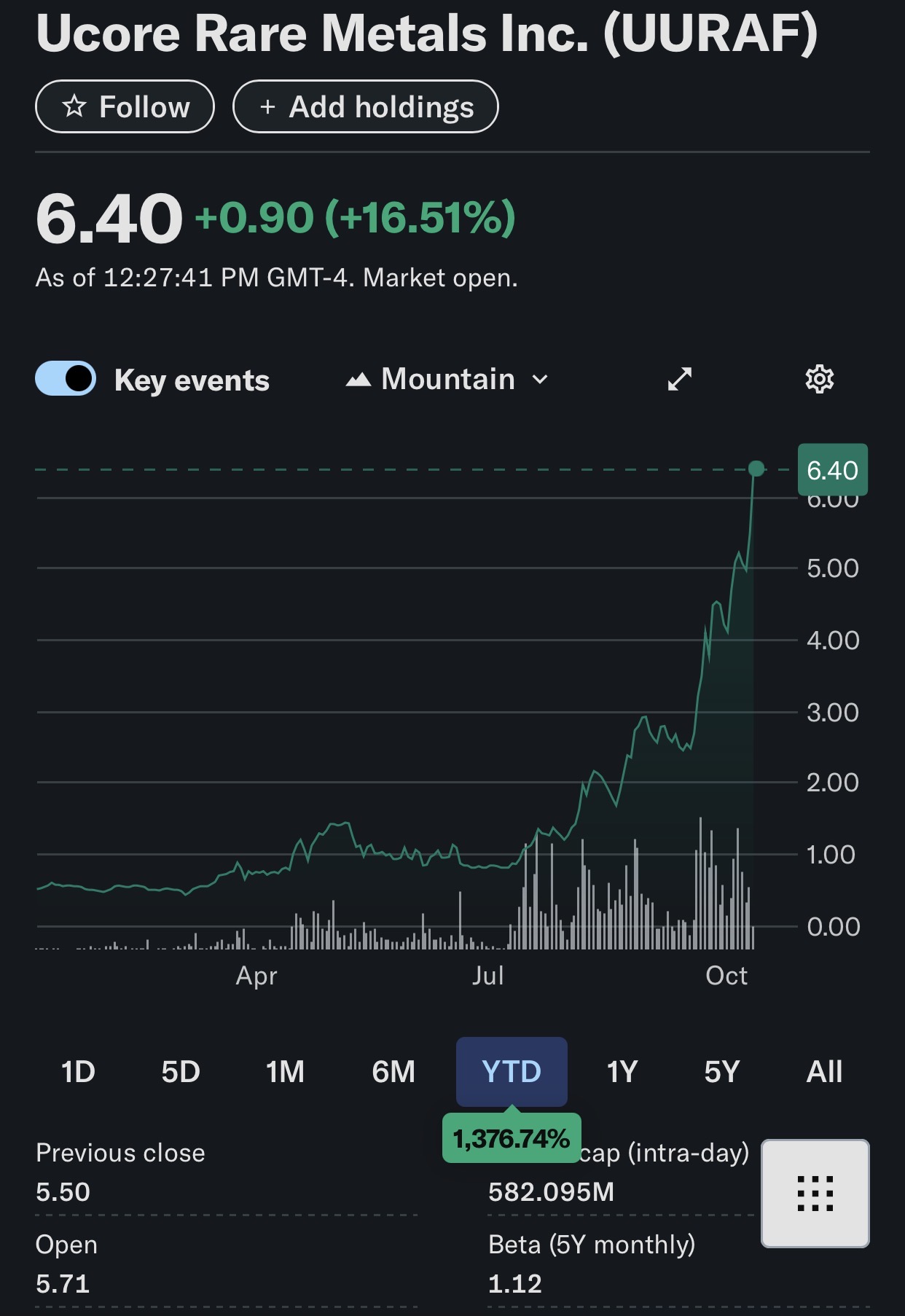Expand the chart to full screen

click(x=679, y=379)
